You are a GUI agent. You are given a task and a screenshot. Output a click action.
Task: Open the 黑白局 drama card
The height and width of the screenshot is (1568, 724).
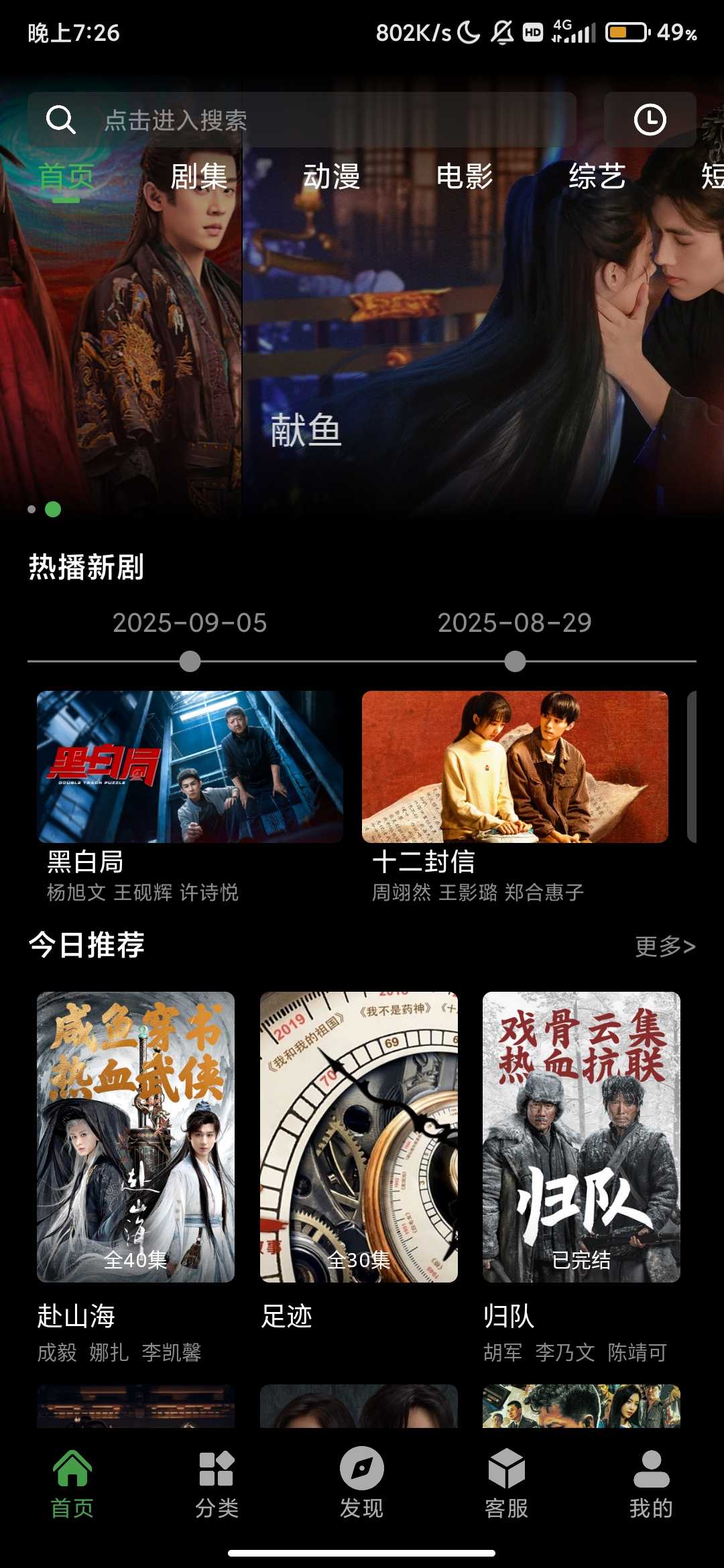pos(190,767)
